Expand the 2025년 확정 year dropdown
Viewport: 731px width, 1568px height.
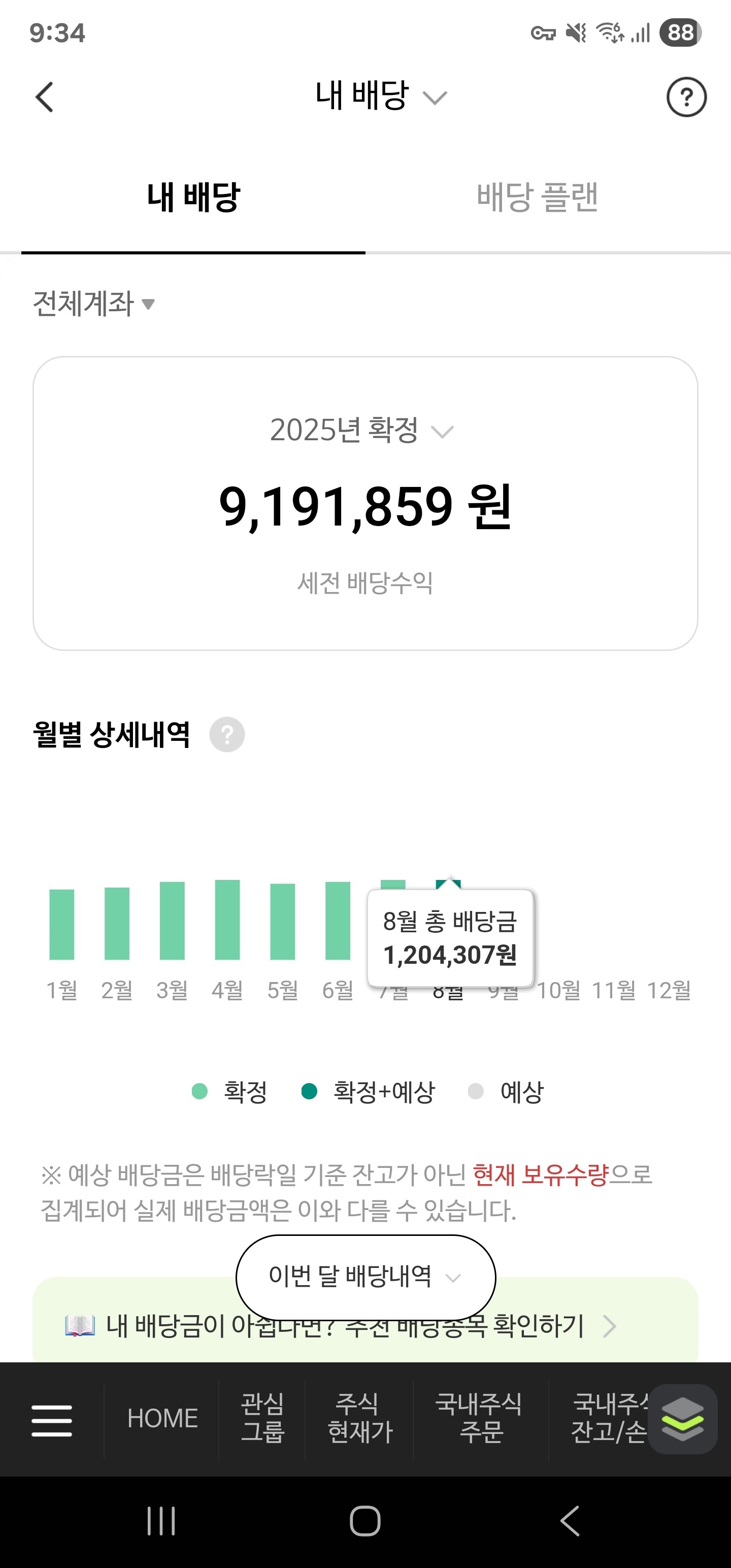tap(362, 431)
